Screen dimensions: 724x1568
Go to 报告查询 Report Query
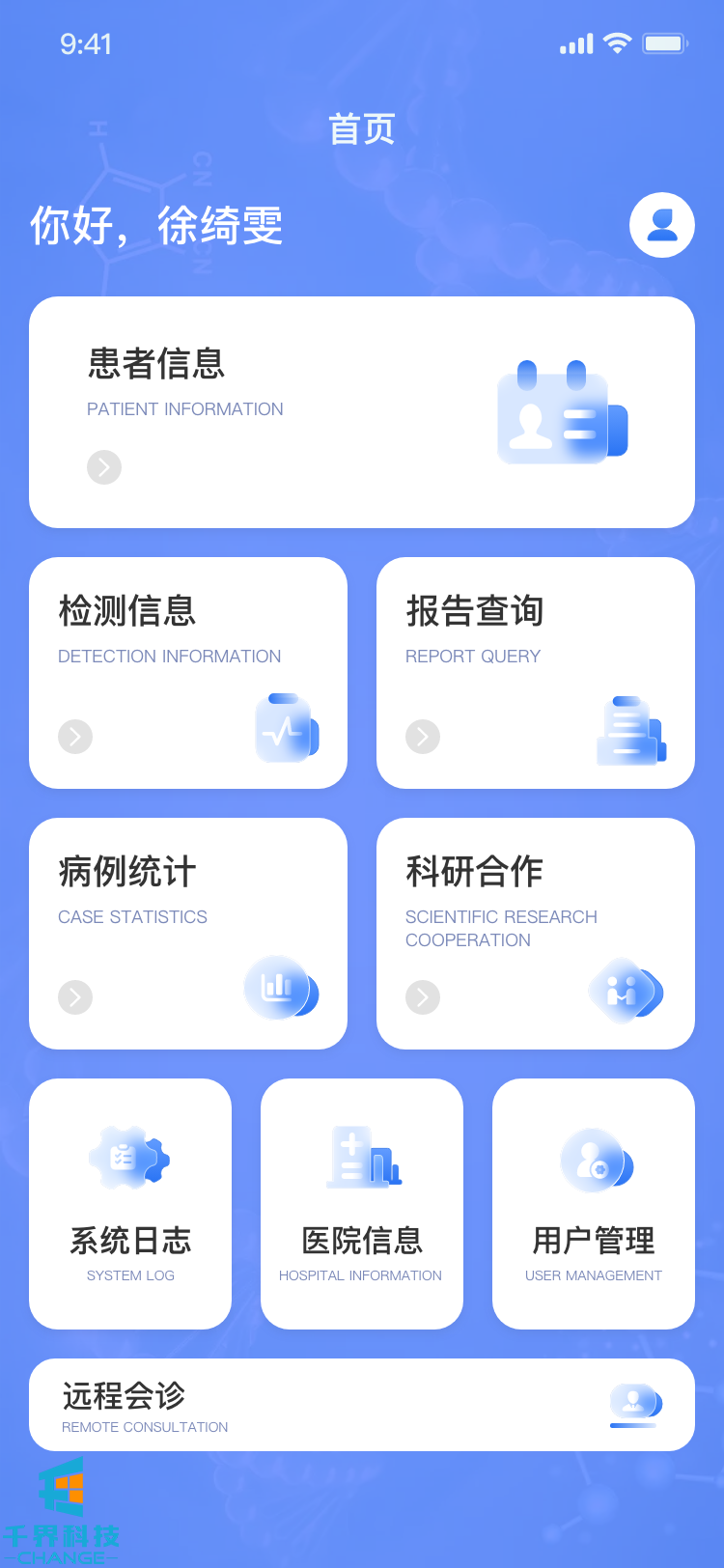[535, 673]
